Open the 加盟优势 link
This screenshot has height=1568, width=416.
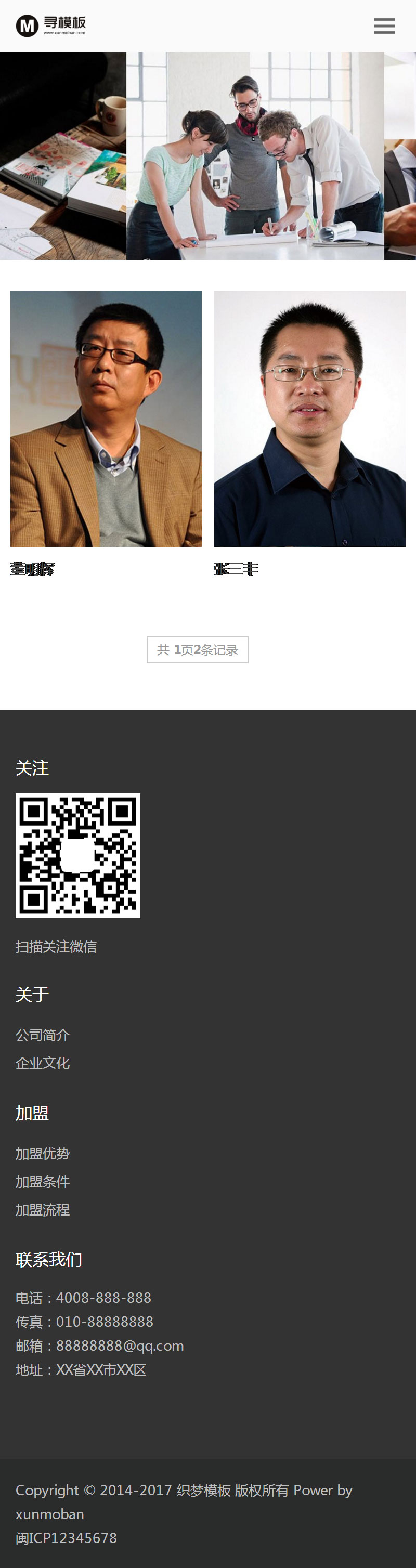[x=43, y=1154]
